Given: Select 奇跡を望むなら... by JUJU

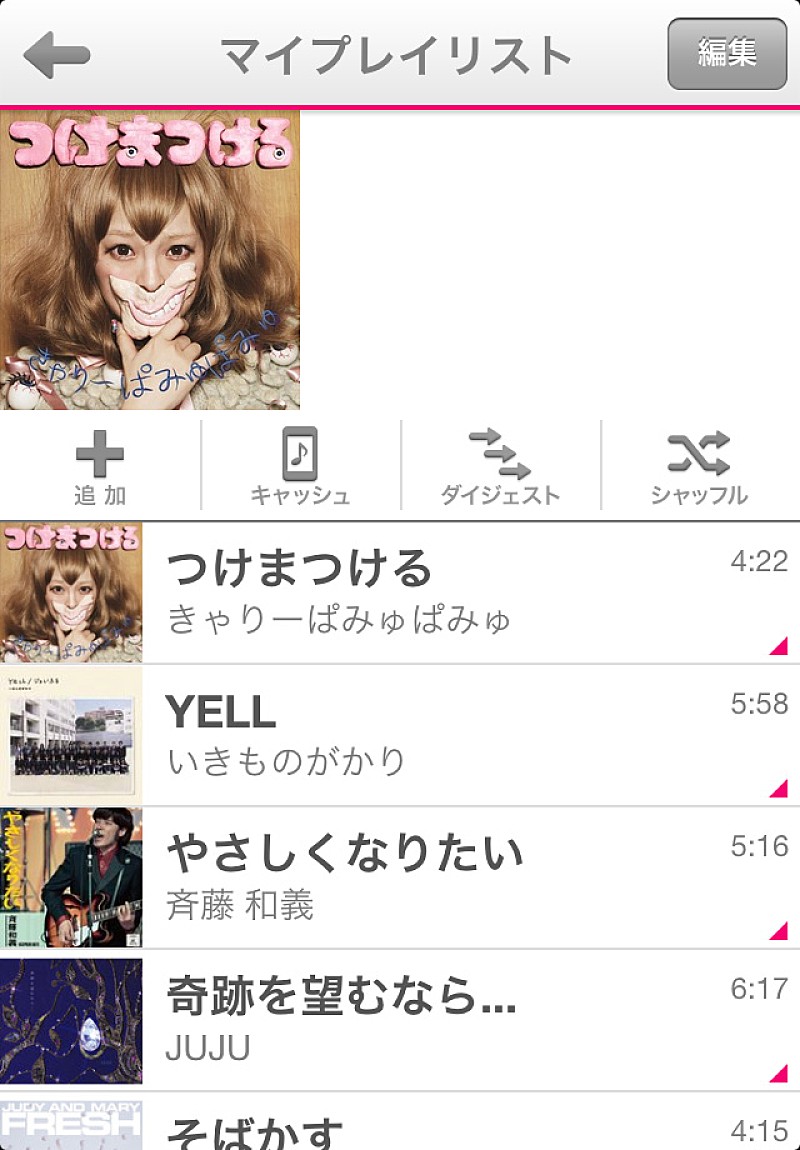Looking at the screenshot, I should point(400,1017).
